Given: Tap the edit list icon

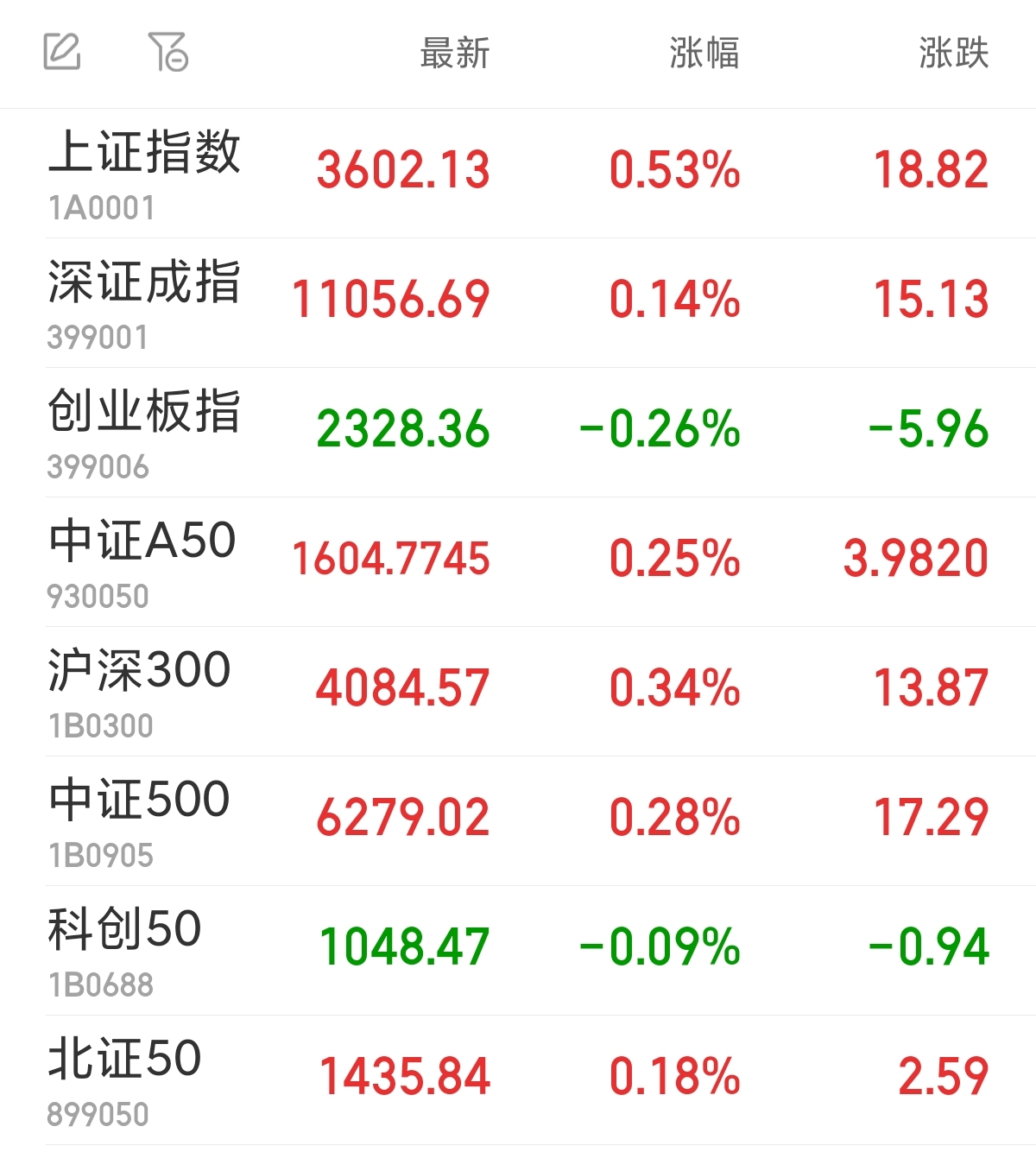Looking at the screenshot, I should (62, 52).
